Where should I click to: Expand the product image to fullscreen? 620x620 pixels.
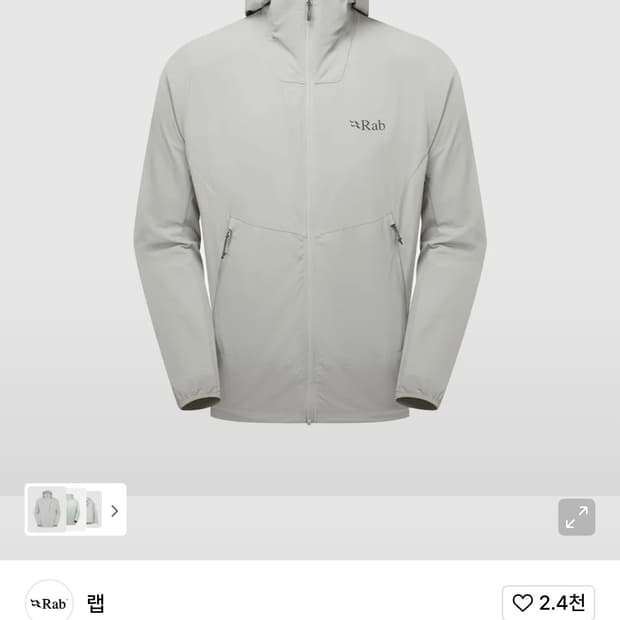click(577, 517)
